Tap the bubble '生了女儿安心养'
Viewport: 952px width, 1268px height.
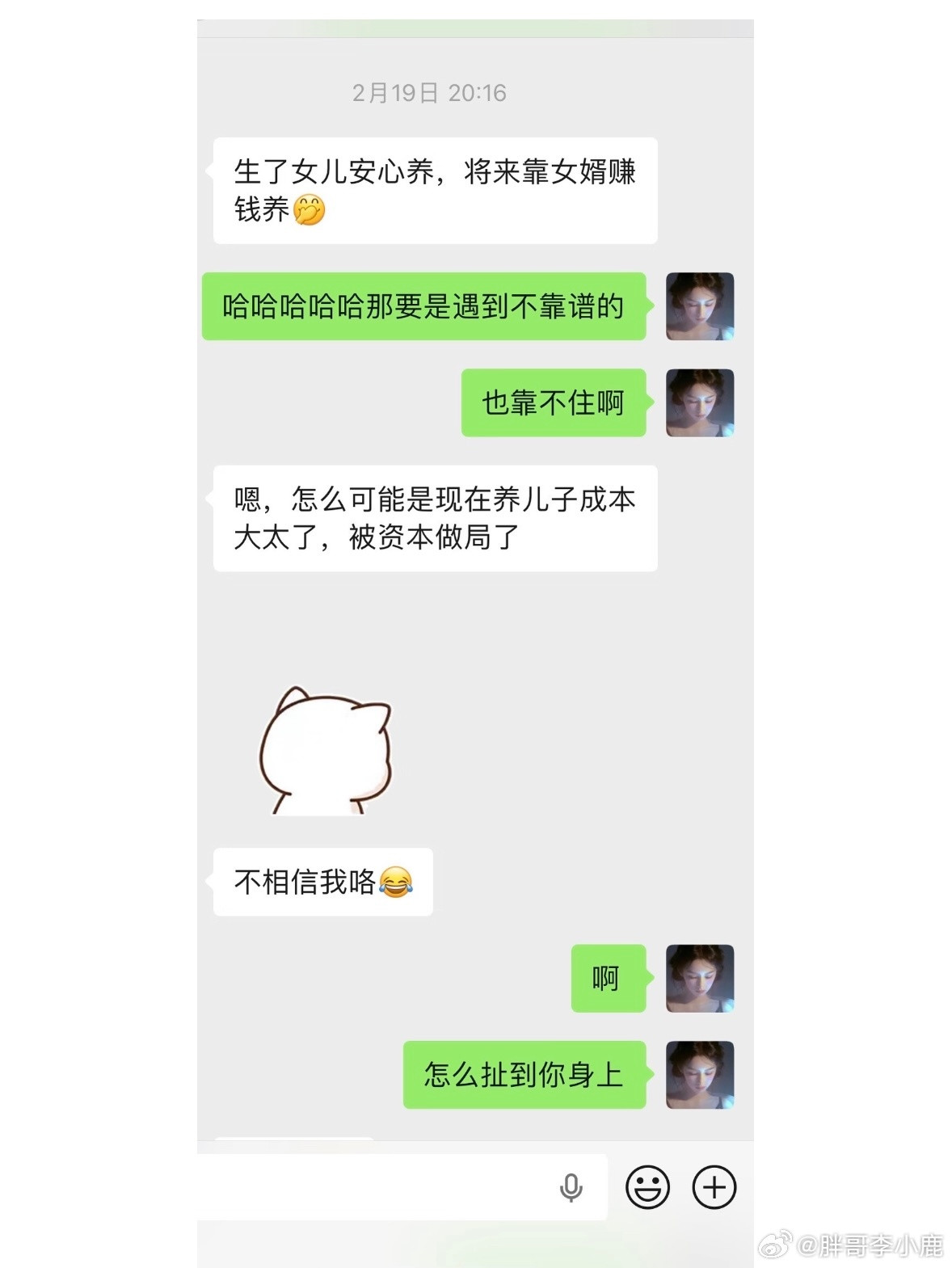435,190
